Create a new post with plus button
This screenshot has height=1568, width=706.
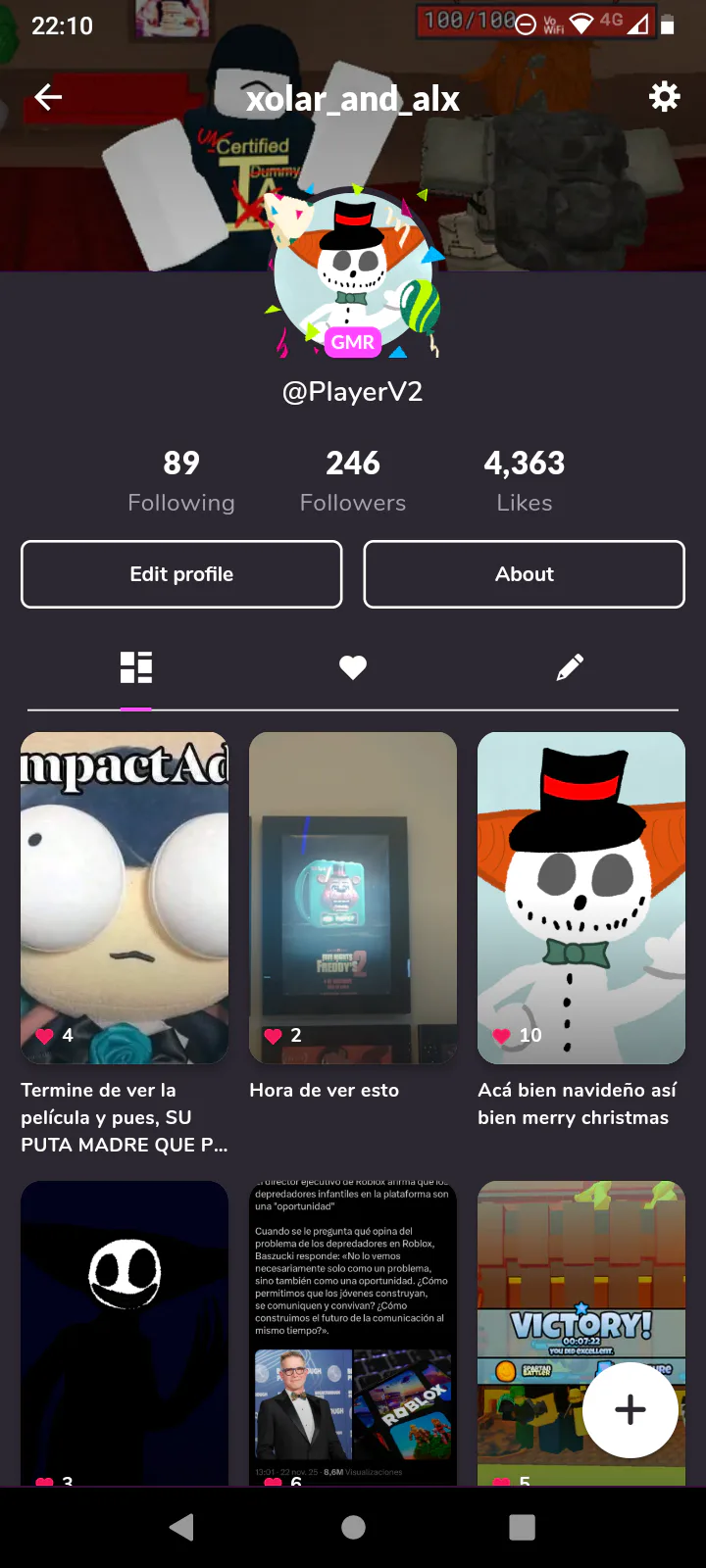coord(630,1409)
